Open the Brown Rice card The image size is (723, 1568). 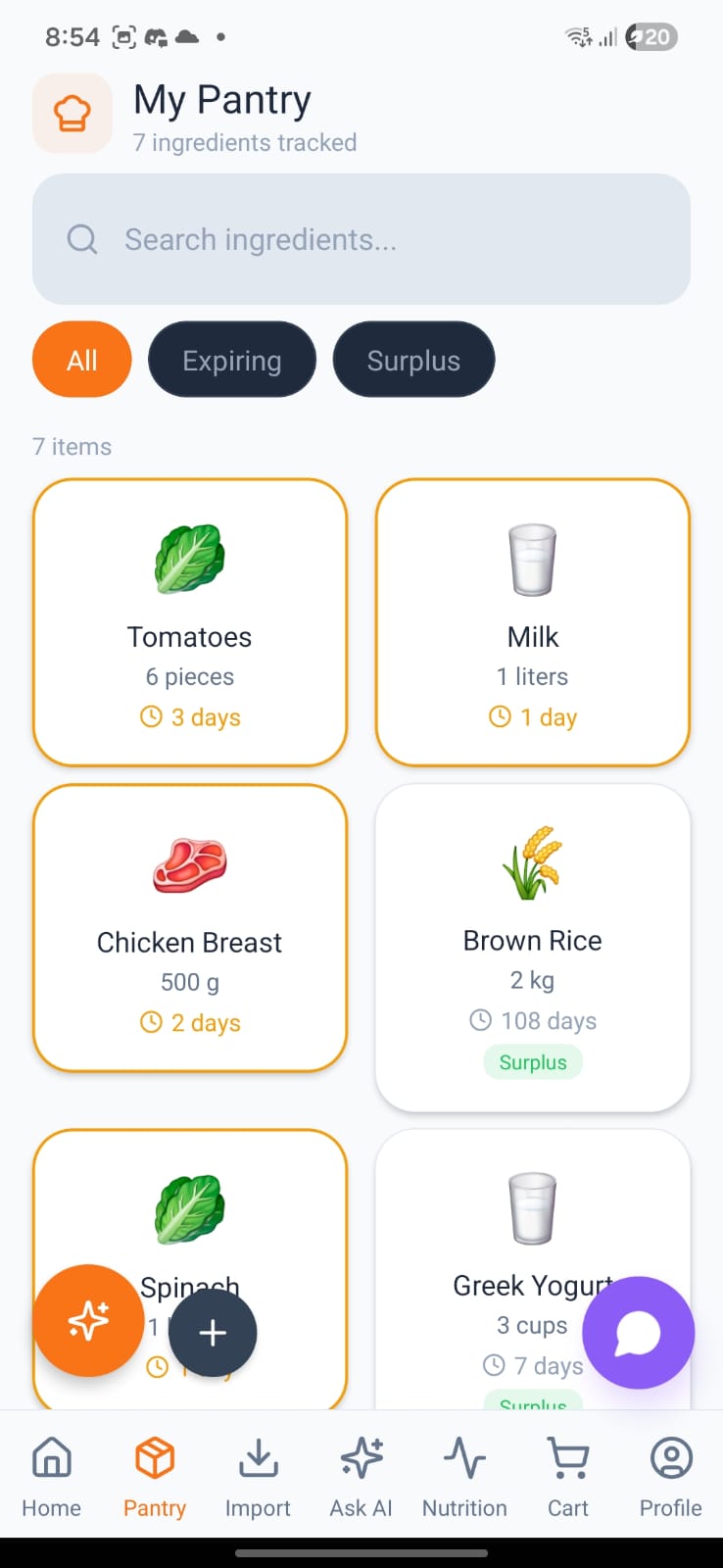pyautogui.click(x=533, y=947)
